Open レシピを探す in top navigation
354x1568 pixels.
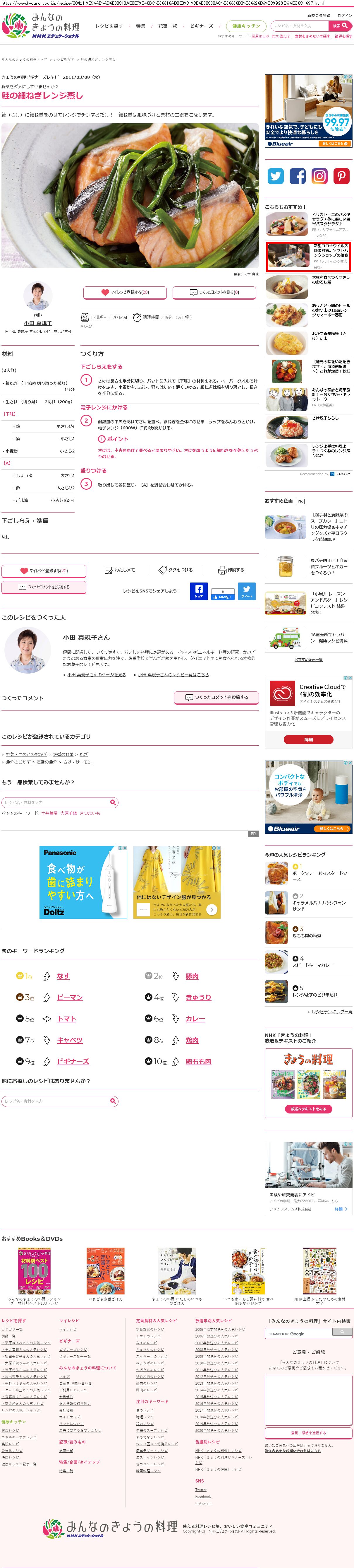109,26
